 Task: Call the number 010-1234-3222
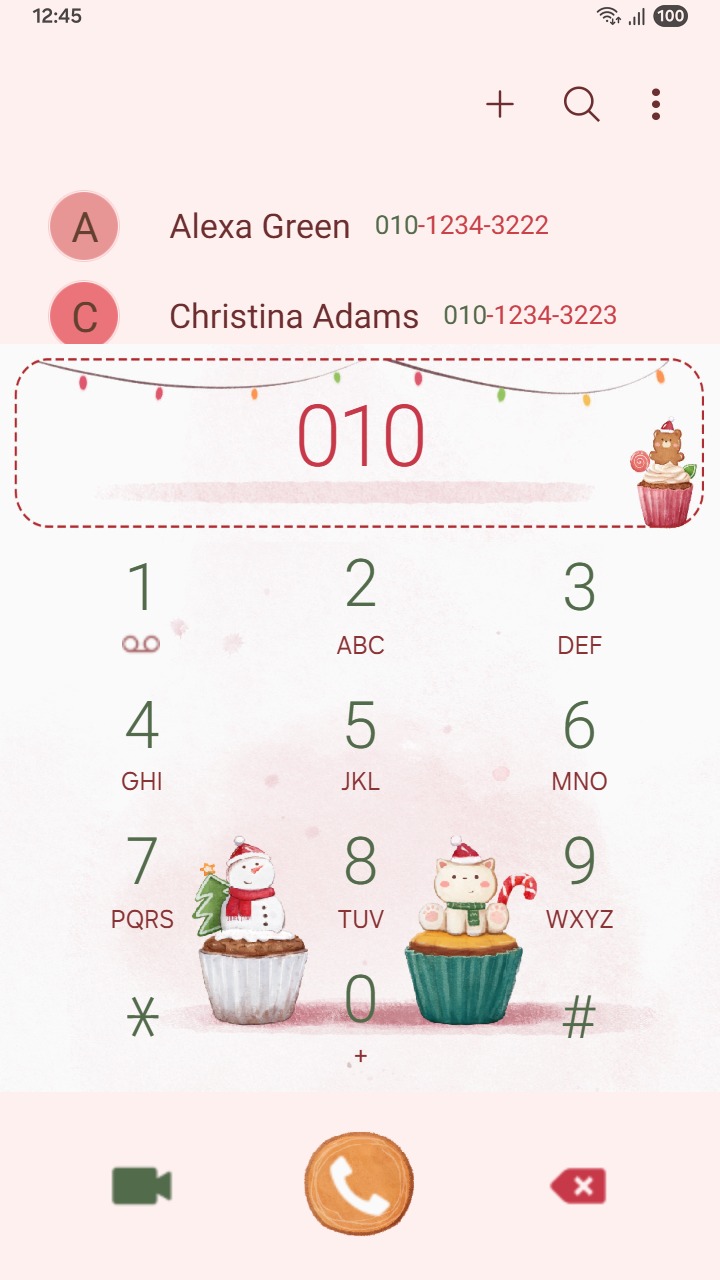click(462, 224)
